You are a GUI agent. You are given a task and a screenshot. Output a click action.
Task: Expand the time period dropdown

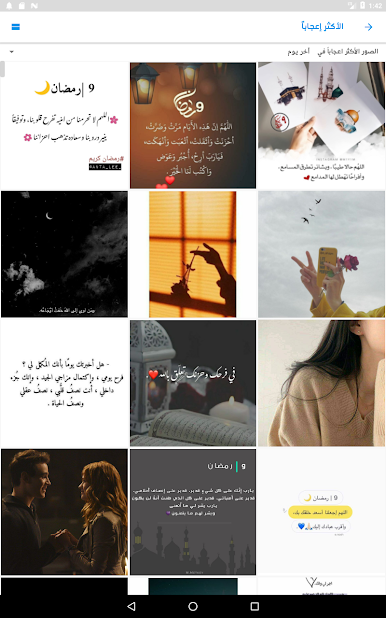pyautogui.click(x=11, y=52)
